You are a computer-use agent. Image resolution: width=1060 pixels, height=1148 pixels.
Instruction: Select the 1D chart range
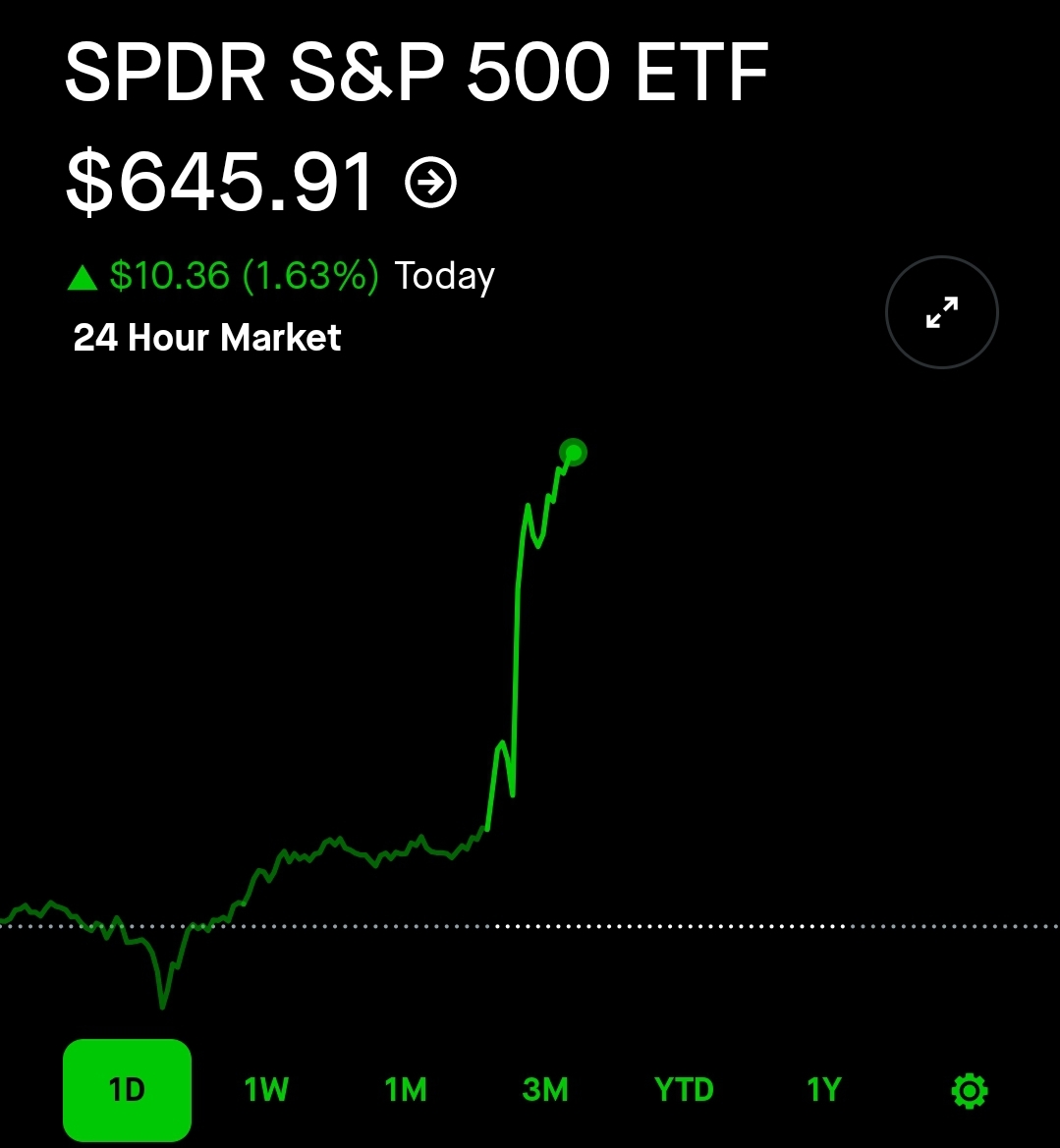(127, 1090)
